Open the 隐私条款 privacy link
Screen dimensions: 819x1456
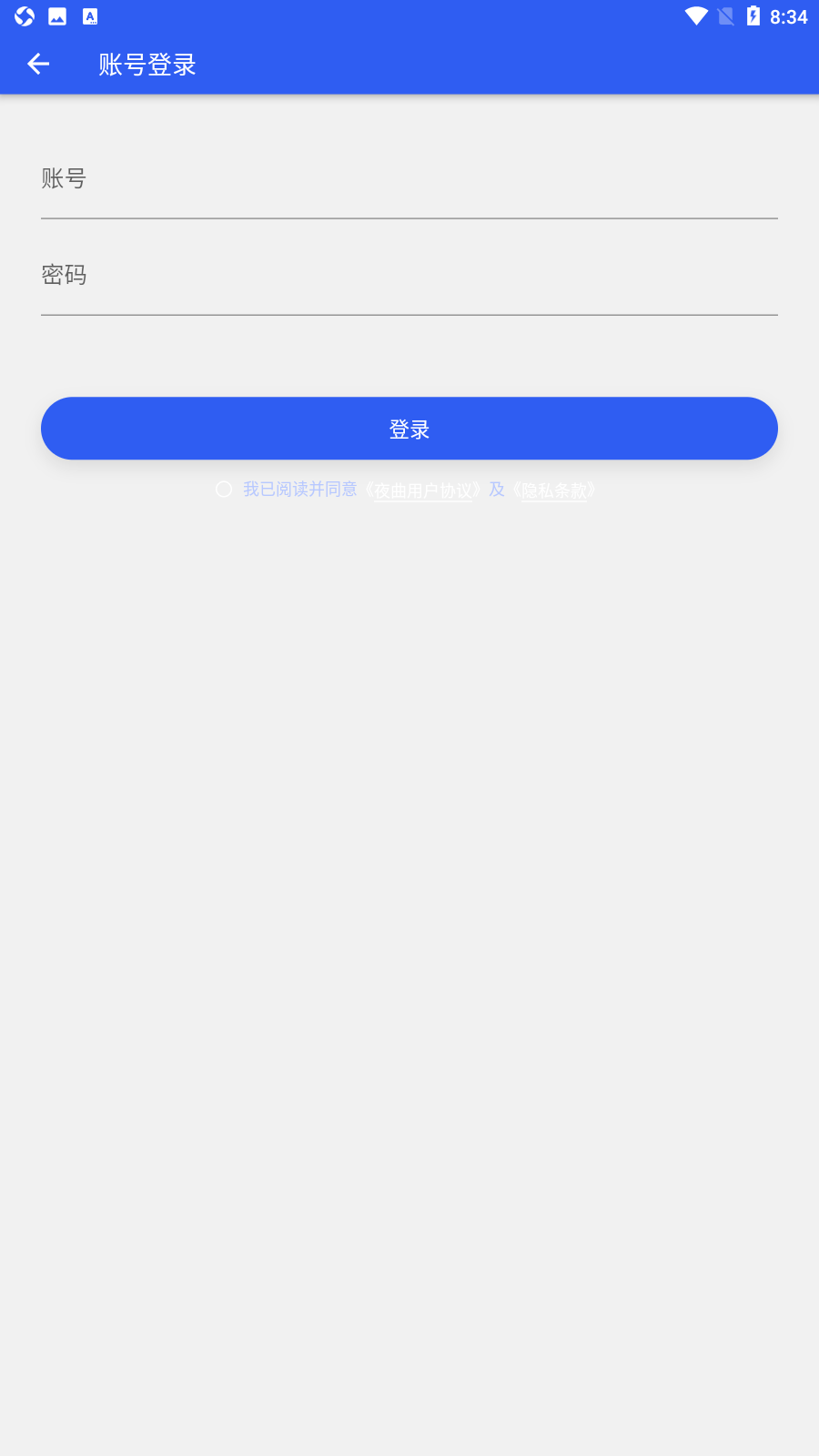click(x=554, y=490)
